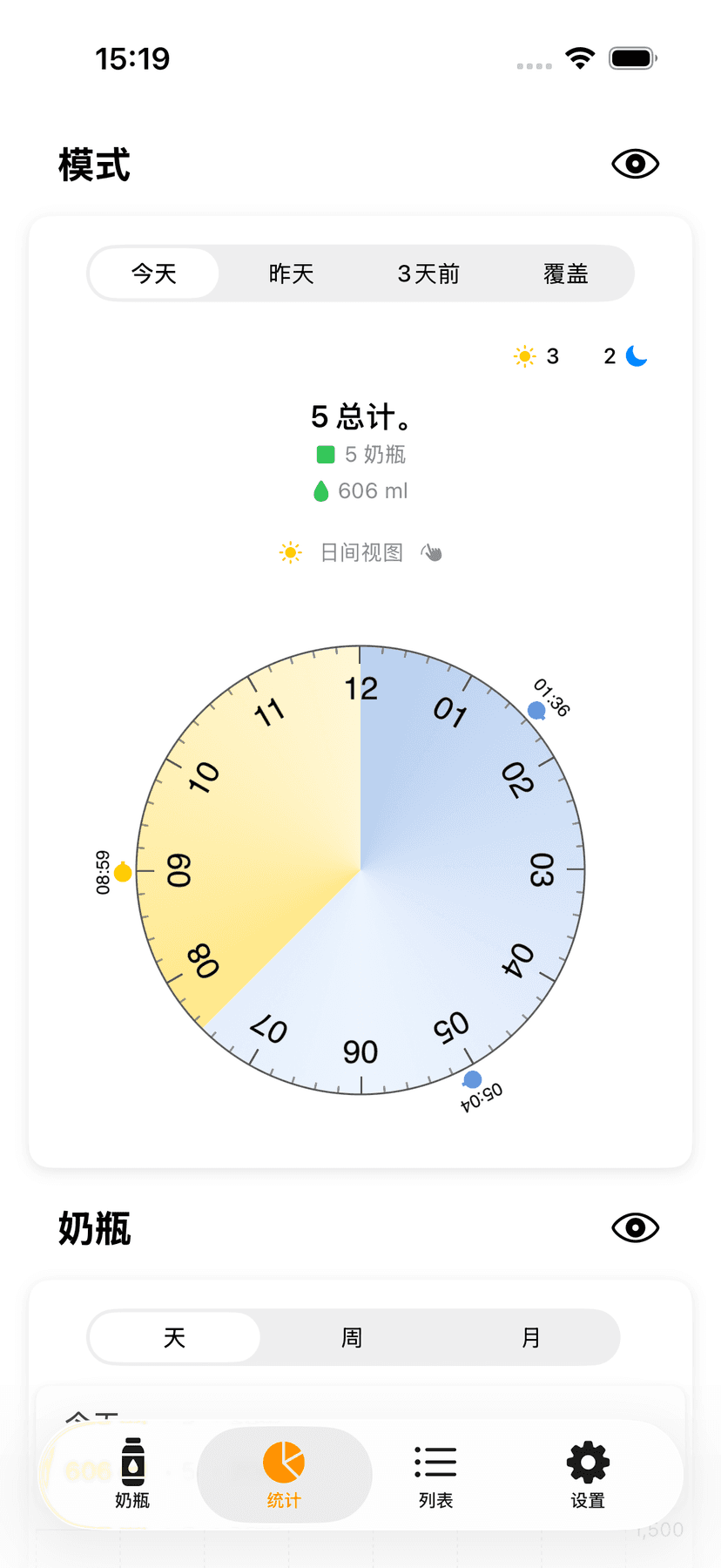Toggle the 日间视图 clock mode
The width and height of the screenshot is (721, 1568).
point(360,552)
